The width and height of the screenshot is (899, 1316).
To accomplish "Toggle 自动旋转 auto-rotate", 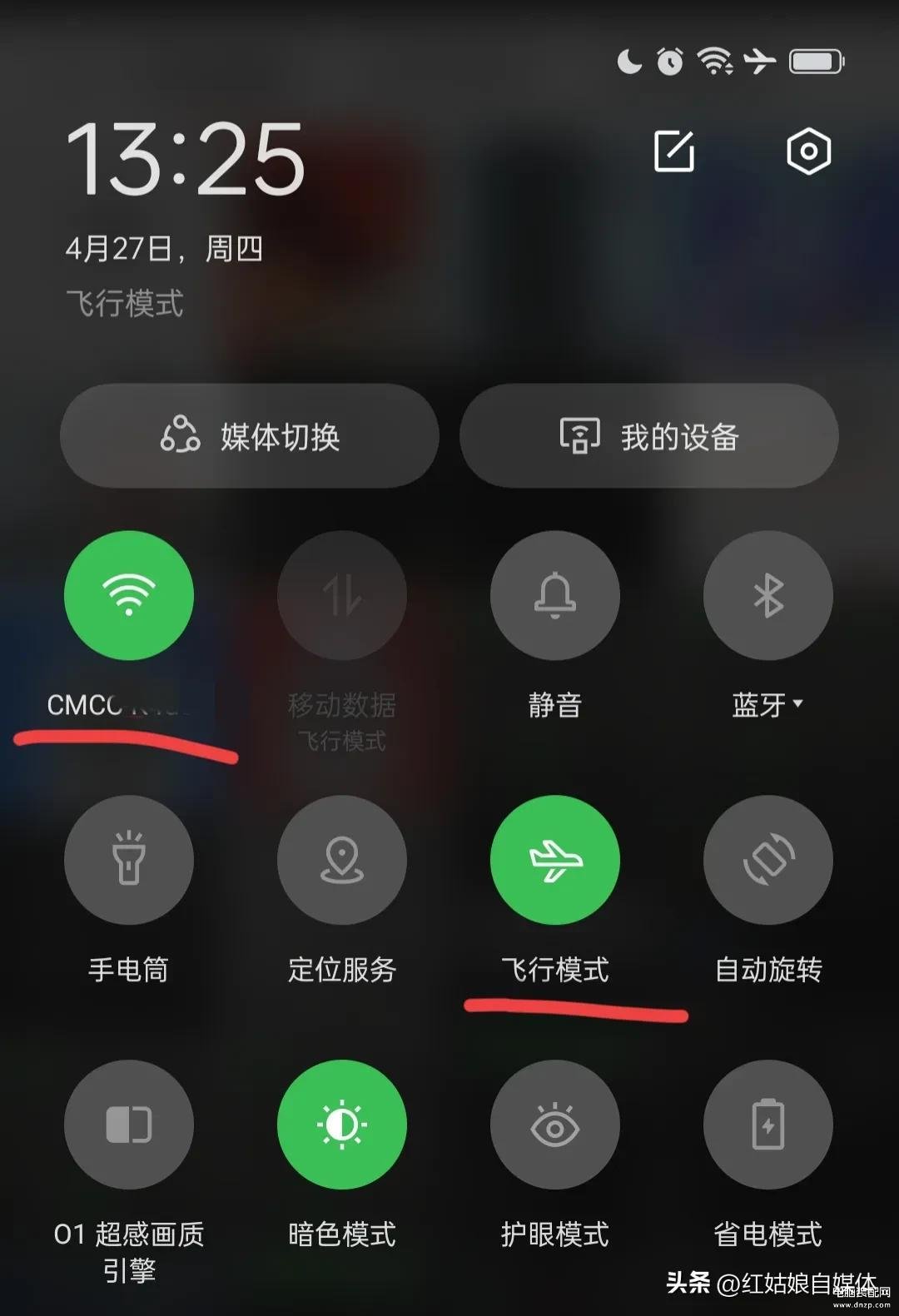I will coord(767,860).
